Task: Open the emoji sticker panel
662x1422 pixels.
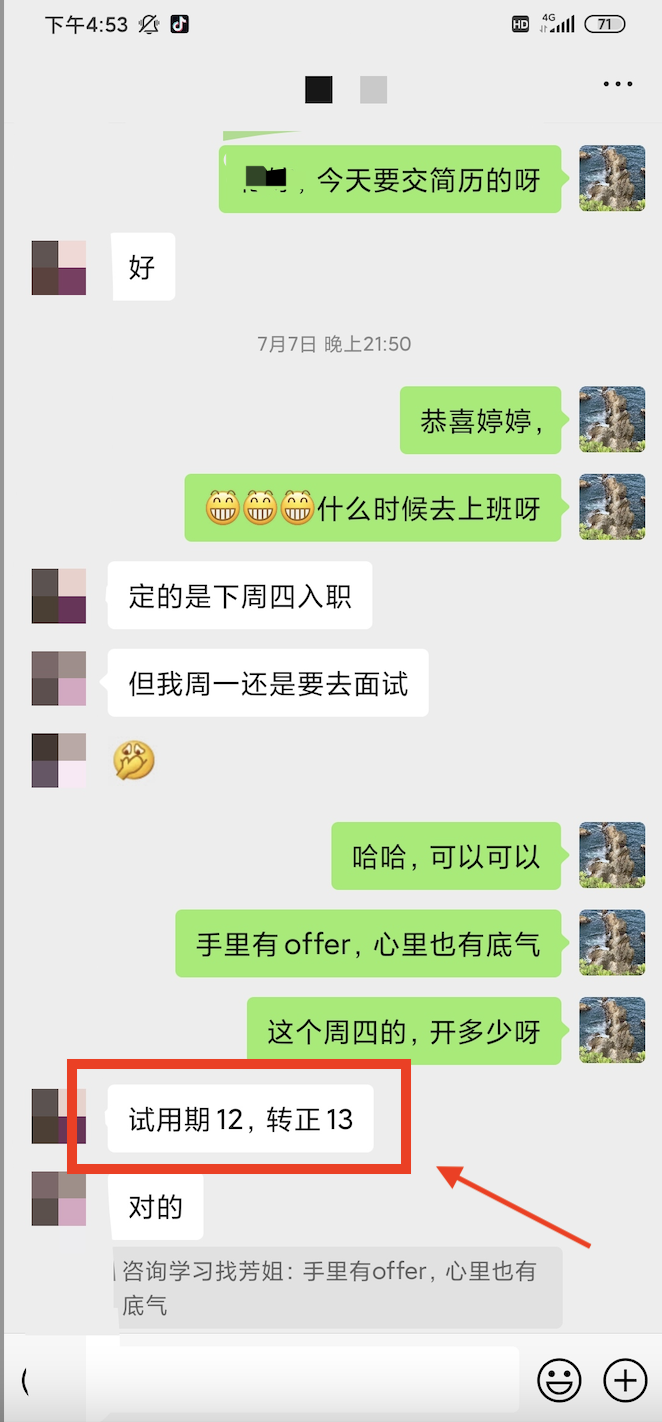Action: click(559, 1381)
